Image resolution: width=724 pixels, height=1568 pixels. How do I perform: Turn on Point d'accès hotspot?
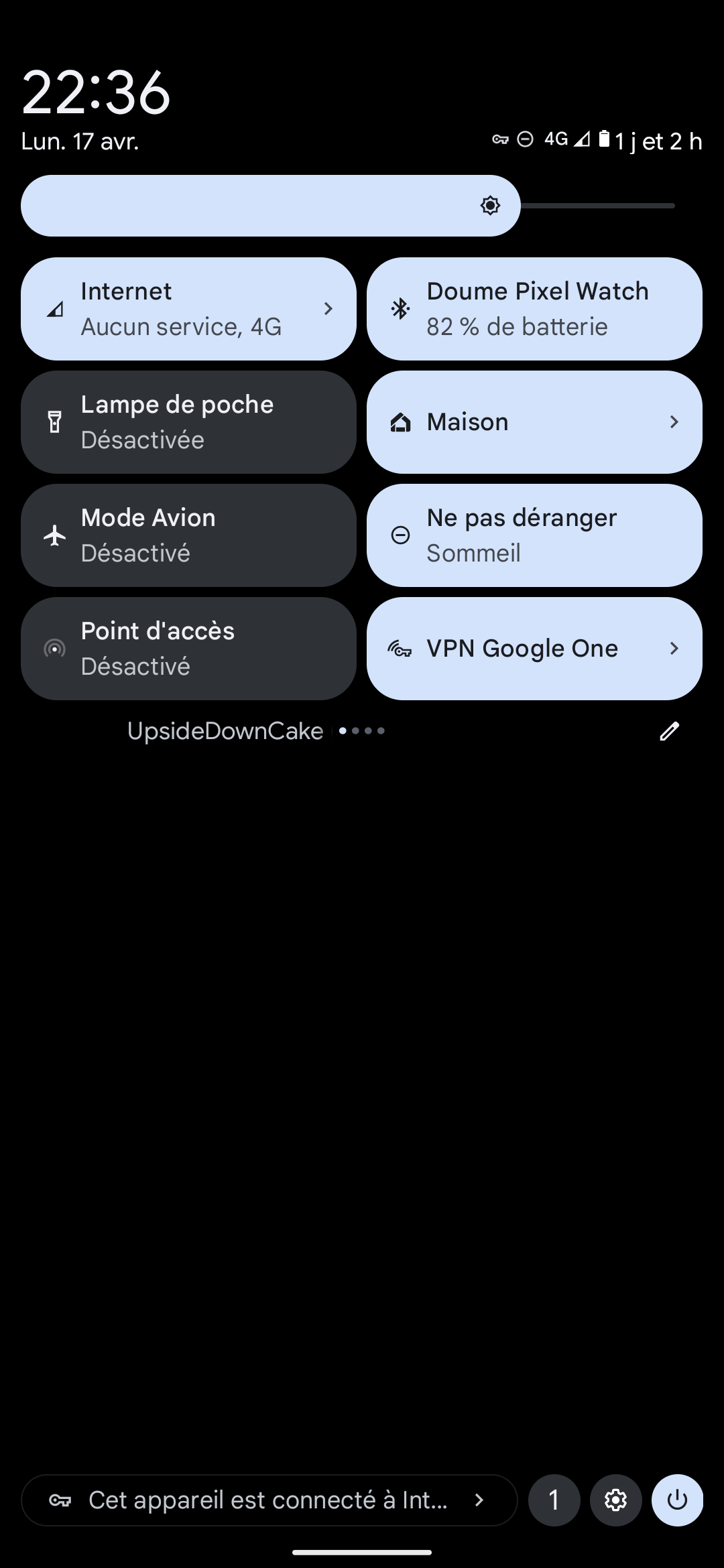188,649
